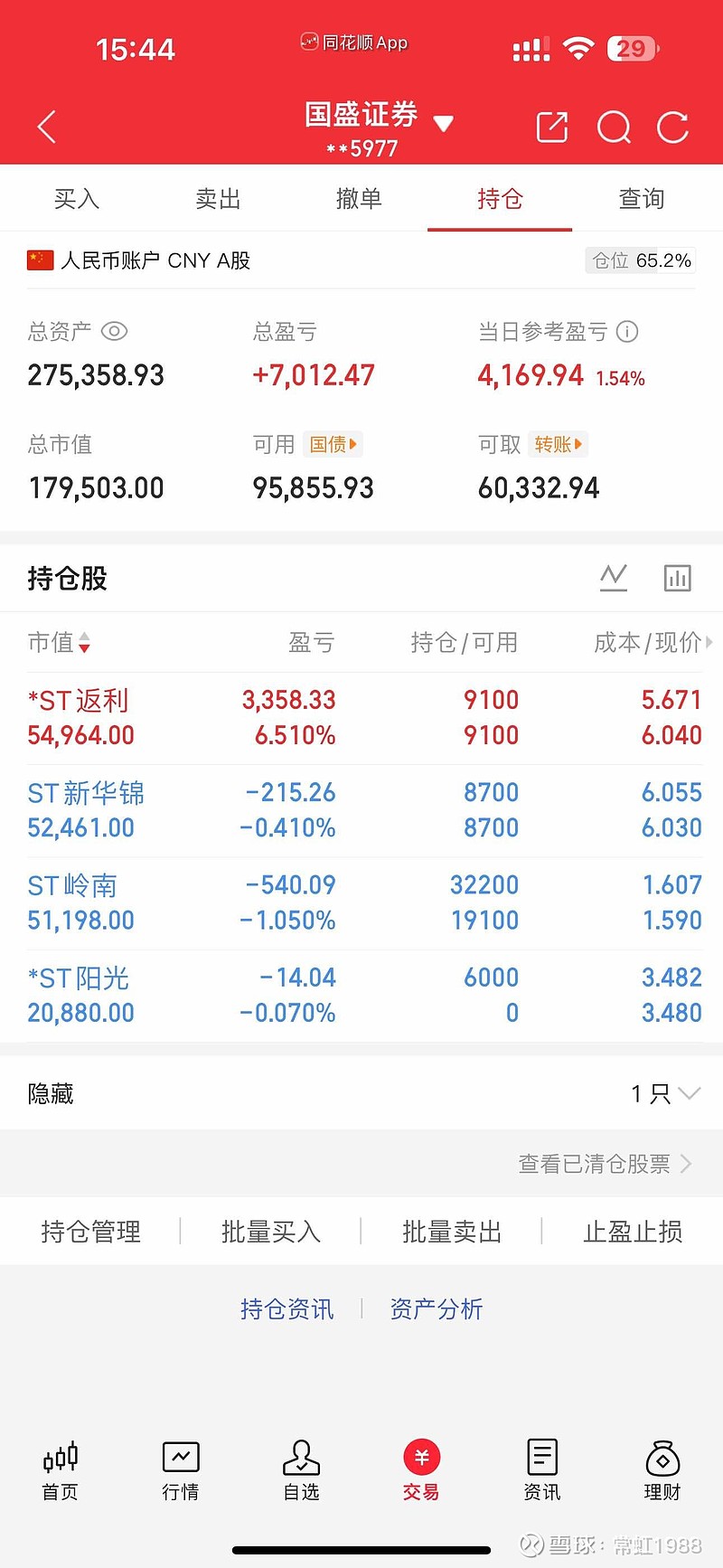The image size is (723, 1568).
Task: Switch to the 卖出 tab
Action: tap(218, 198)
